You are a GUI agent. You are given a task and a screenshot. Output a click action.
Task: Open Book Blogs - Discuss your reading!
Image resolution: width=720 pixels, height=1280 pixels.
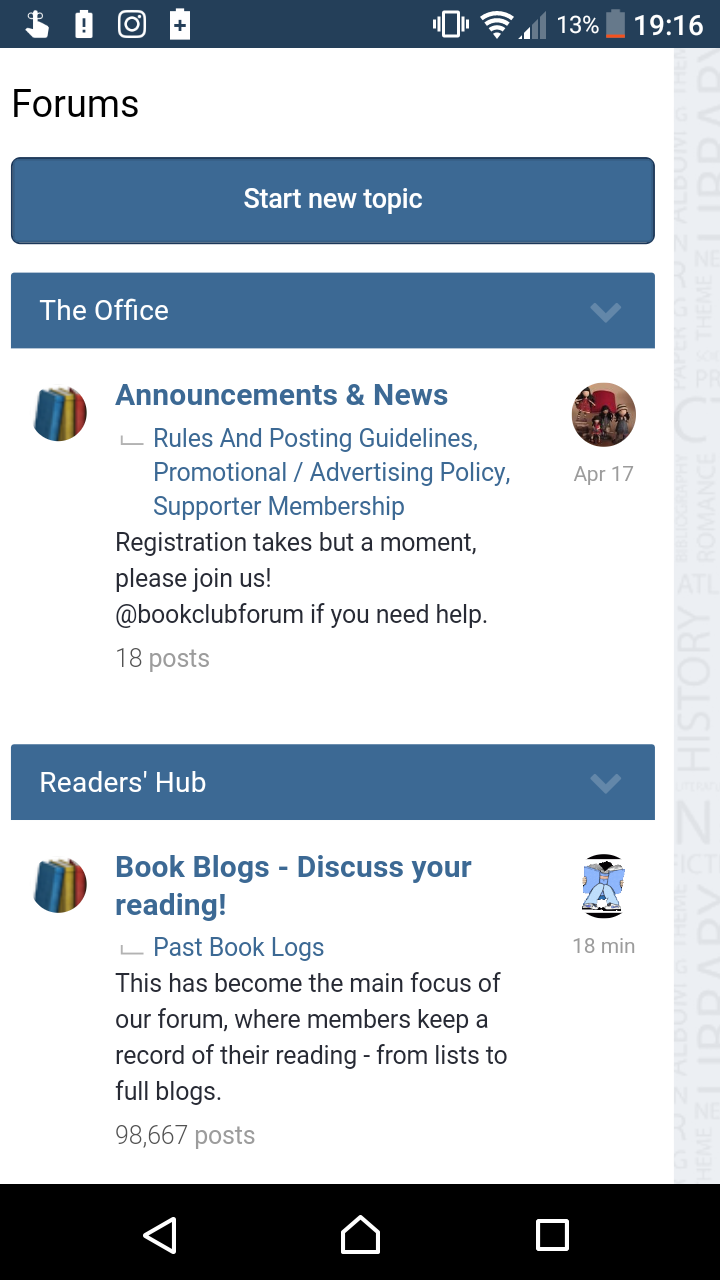pos(293,885)
